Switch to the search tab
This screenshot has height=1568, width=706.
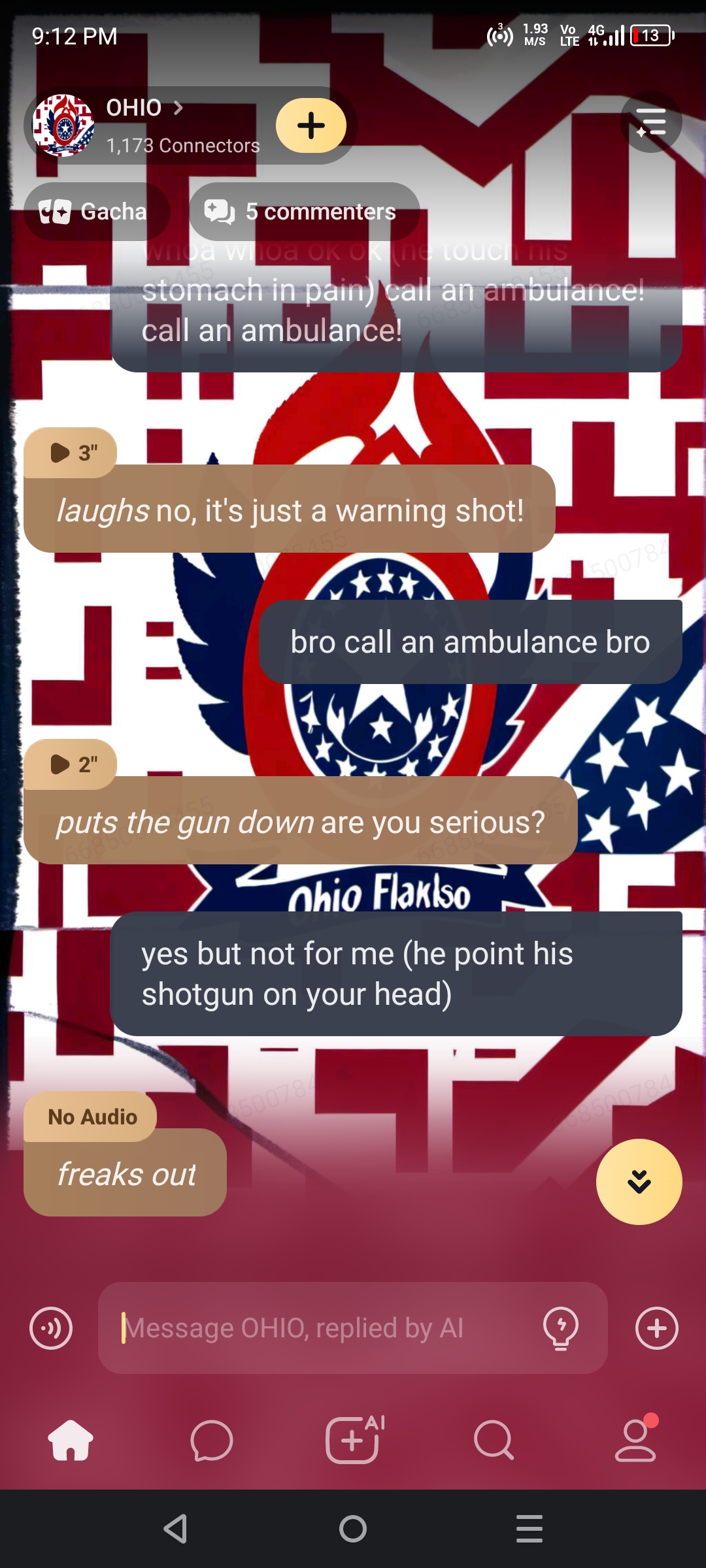494,1441
